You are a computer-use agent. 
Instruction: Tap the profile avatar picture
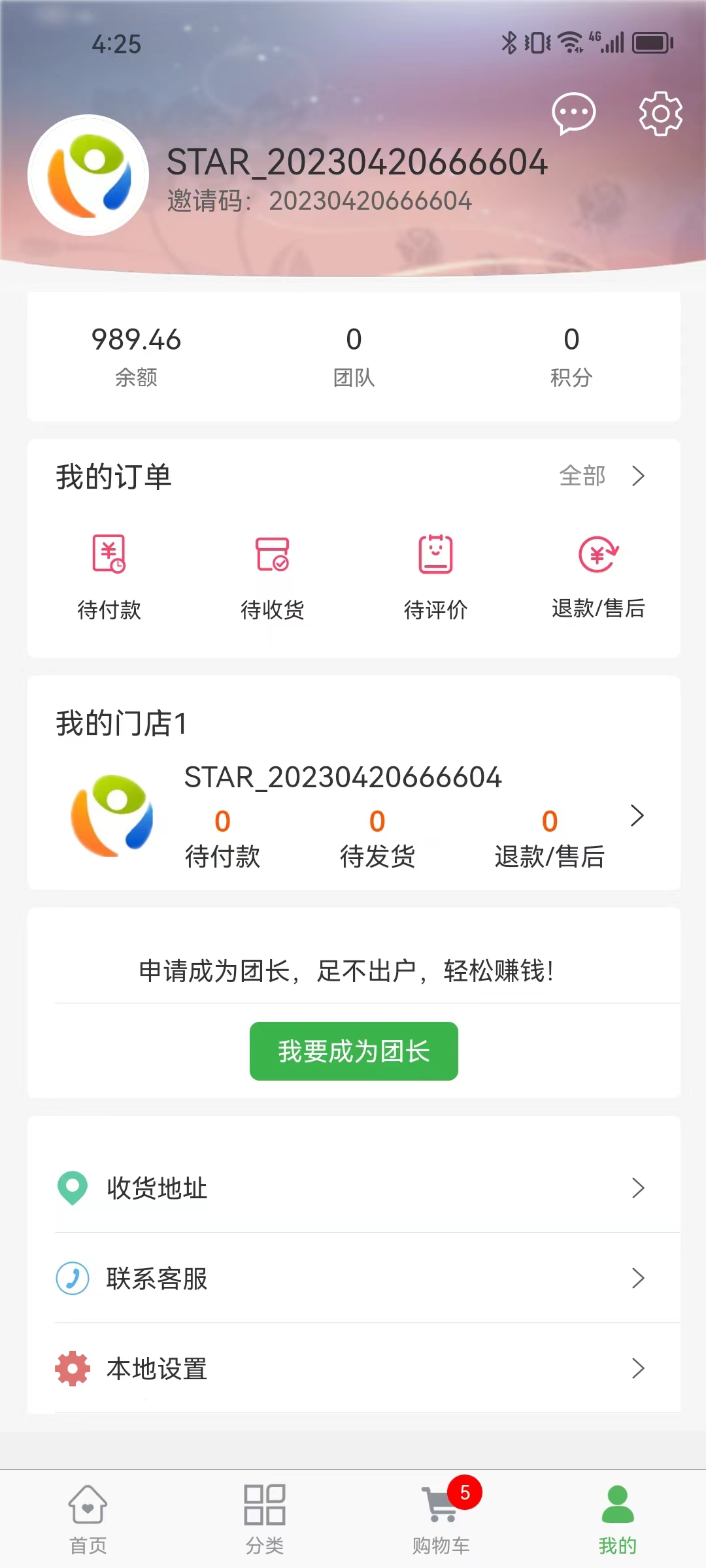(88, 175)
